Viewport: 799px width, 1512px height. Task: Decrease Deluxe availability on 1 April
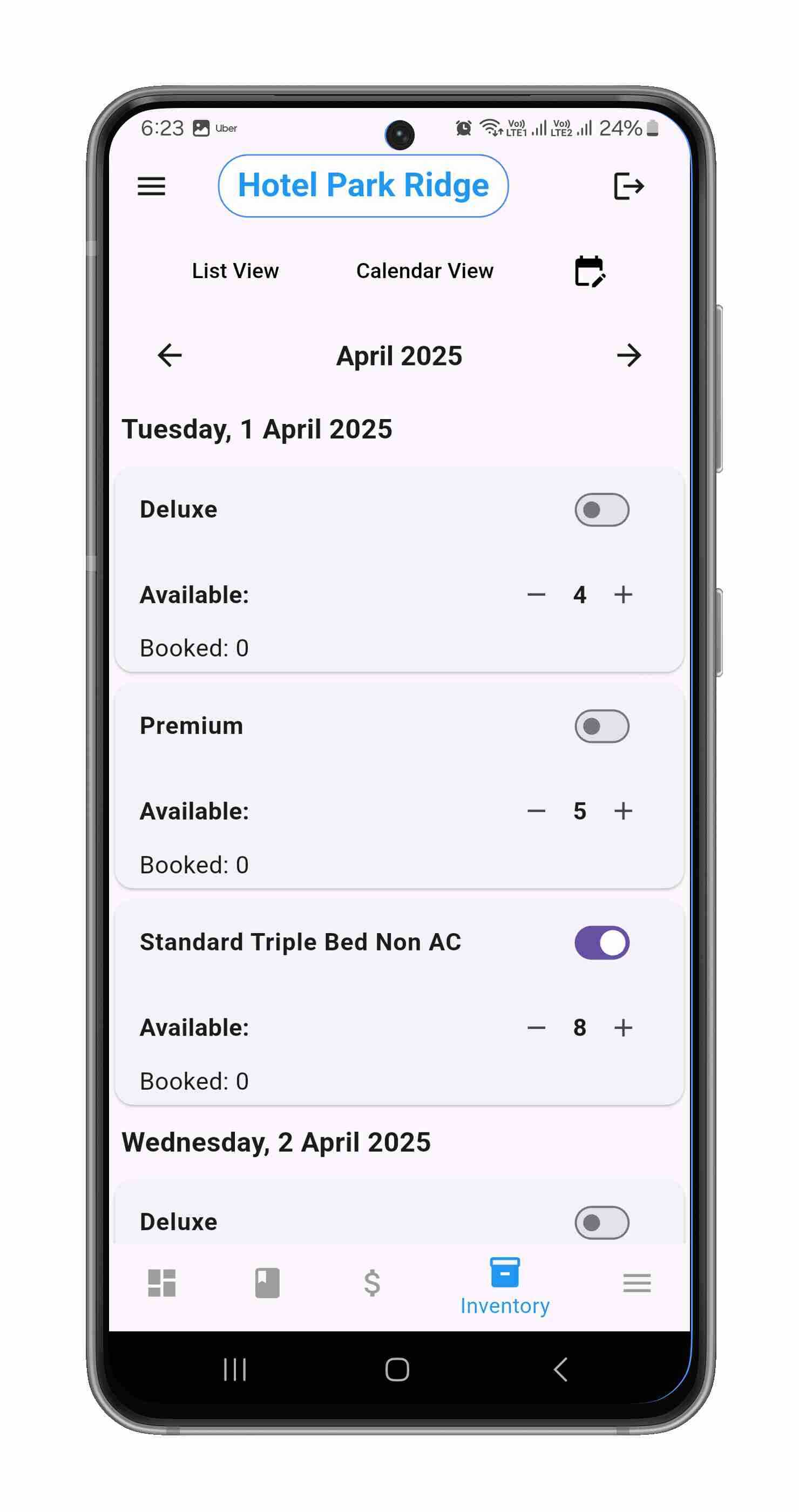click(536, 595)
